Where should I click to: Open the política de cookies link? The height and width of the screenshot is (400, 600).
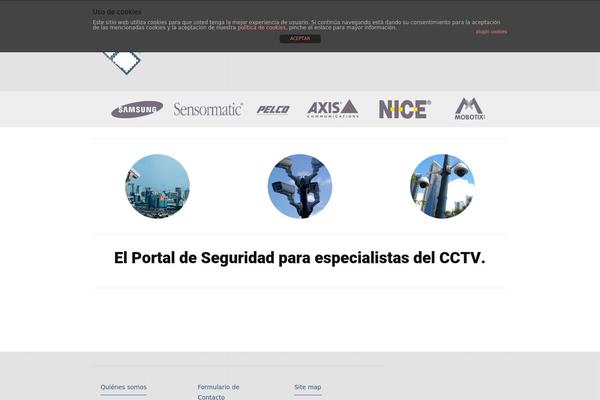tap(261, 28)
